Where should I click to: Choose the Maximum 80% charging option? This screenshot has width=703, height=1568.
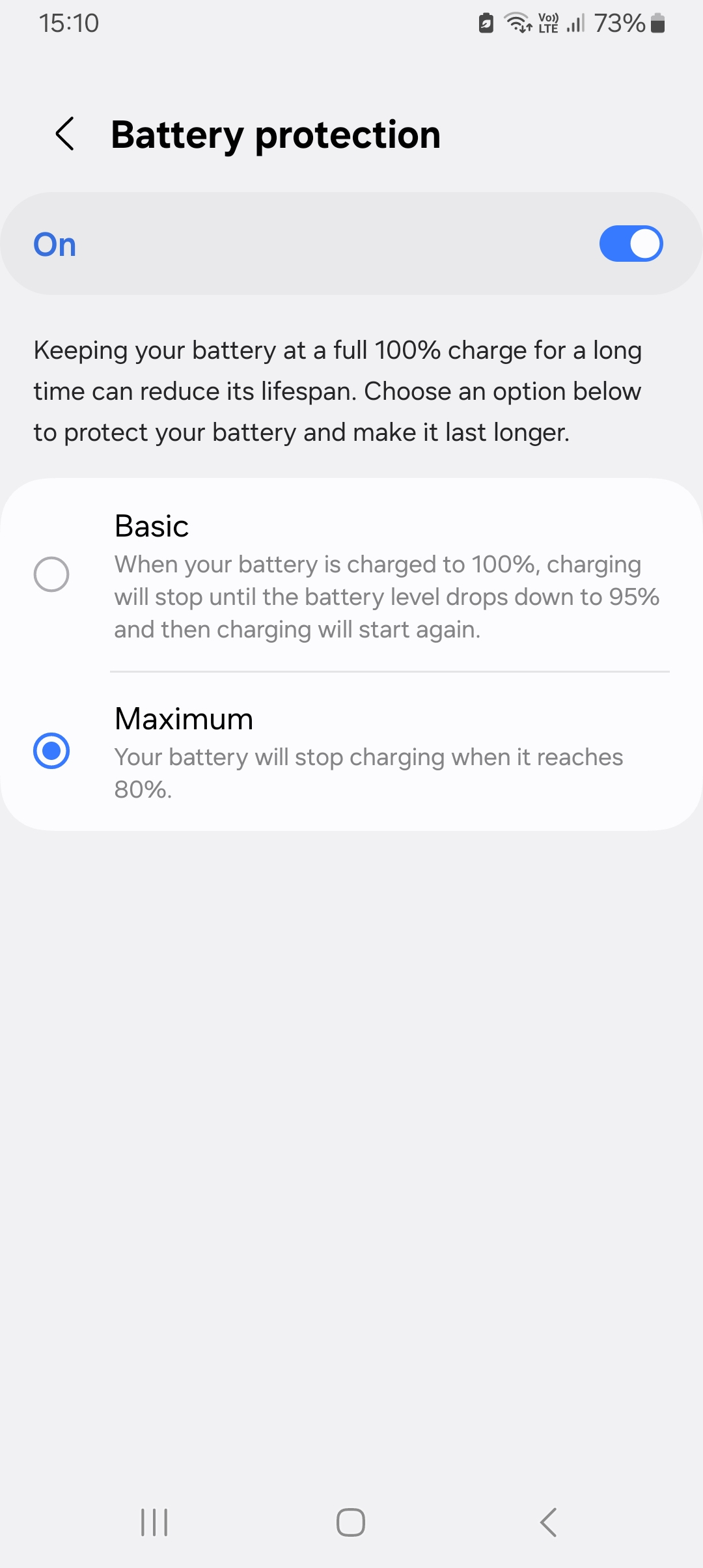[351, 751]
